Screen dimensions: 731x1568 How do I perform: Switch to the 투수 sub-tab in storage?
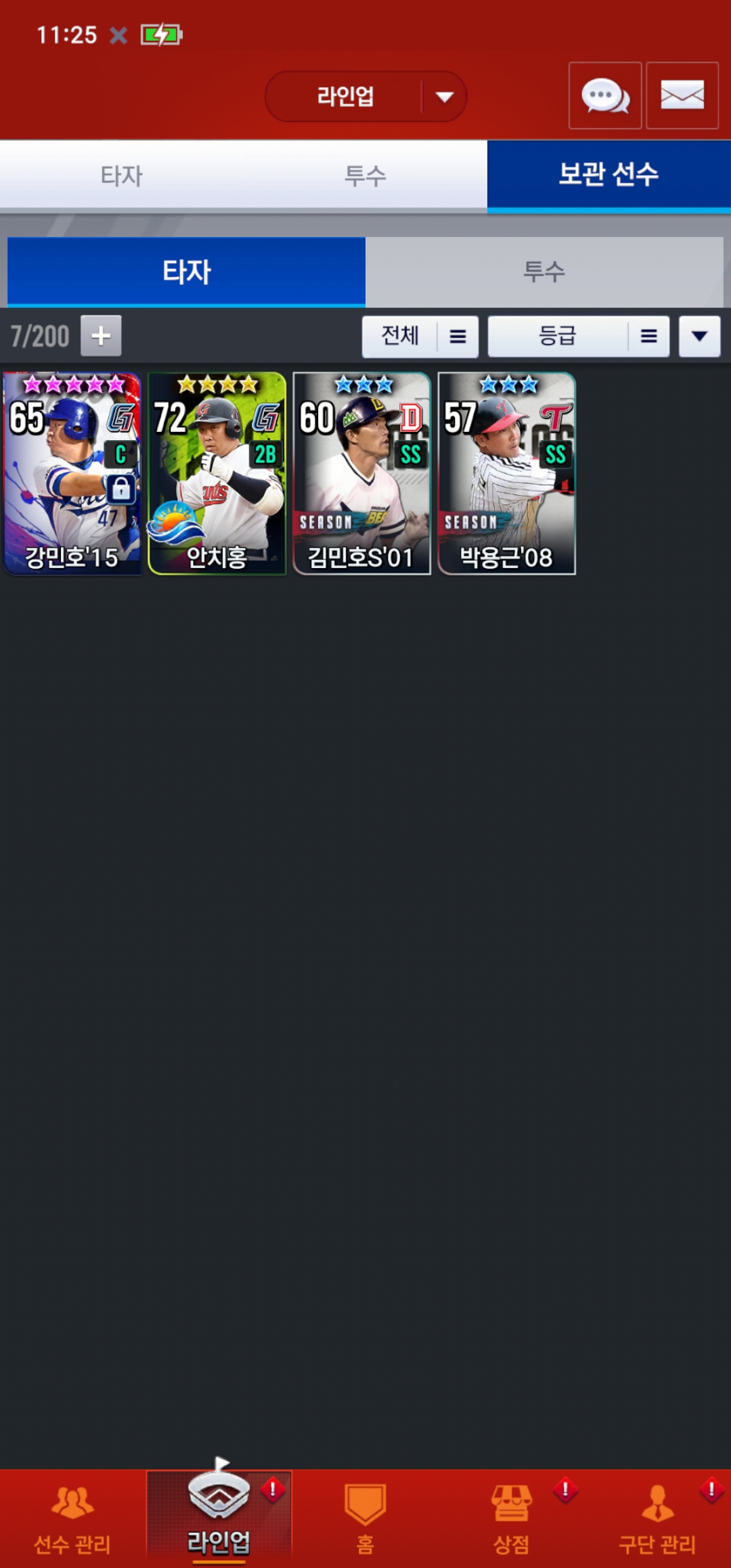click(x=544, y=271)
